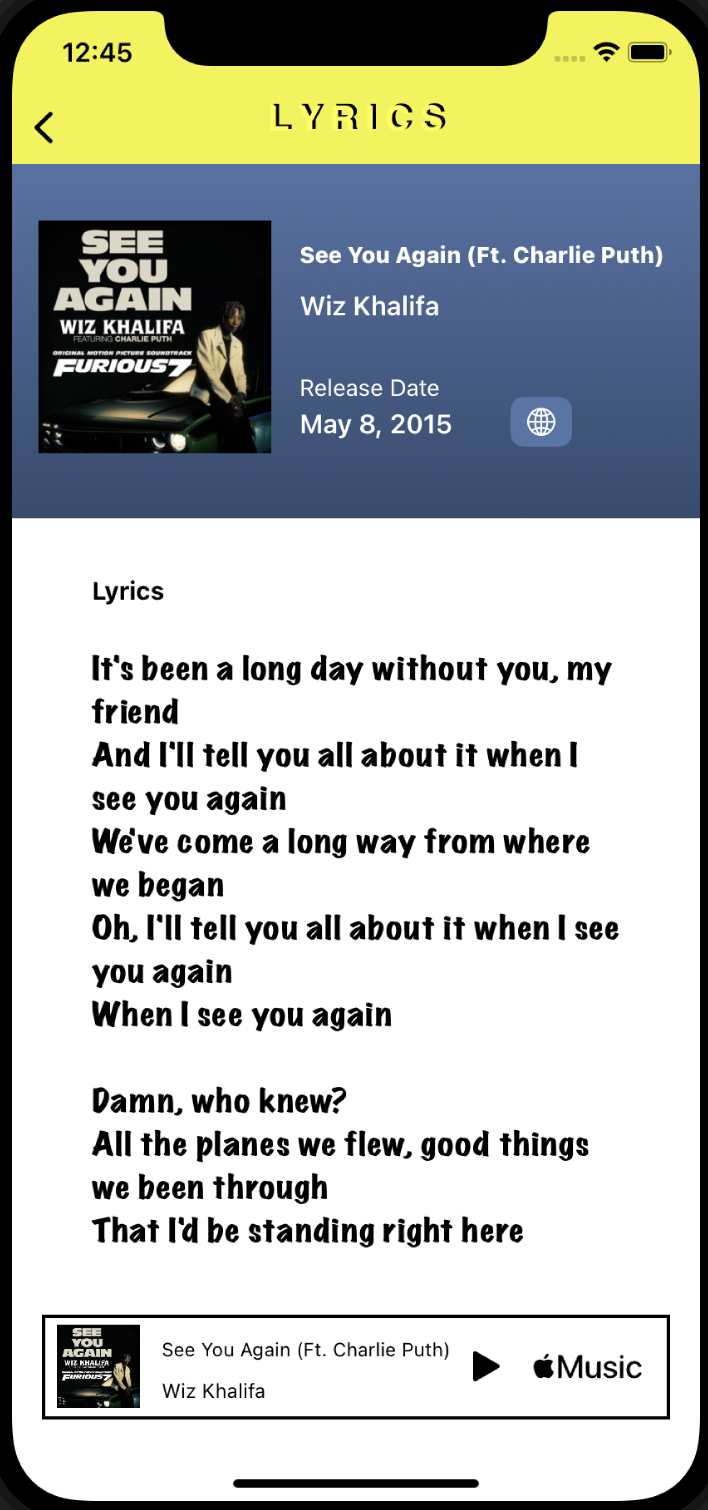Open the song in Apple Music
This screenshot has height=1510, width=708.
(x=588, y=1367)
